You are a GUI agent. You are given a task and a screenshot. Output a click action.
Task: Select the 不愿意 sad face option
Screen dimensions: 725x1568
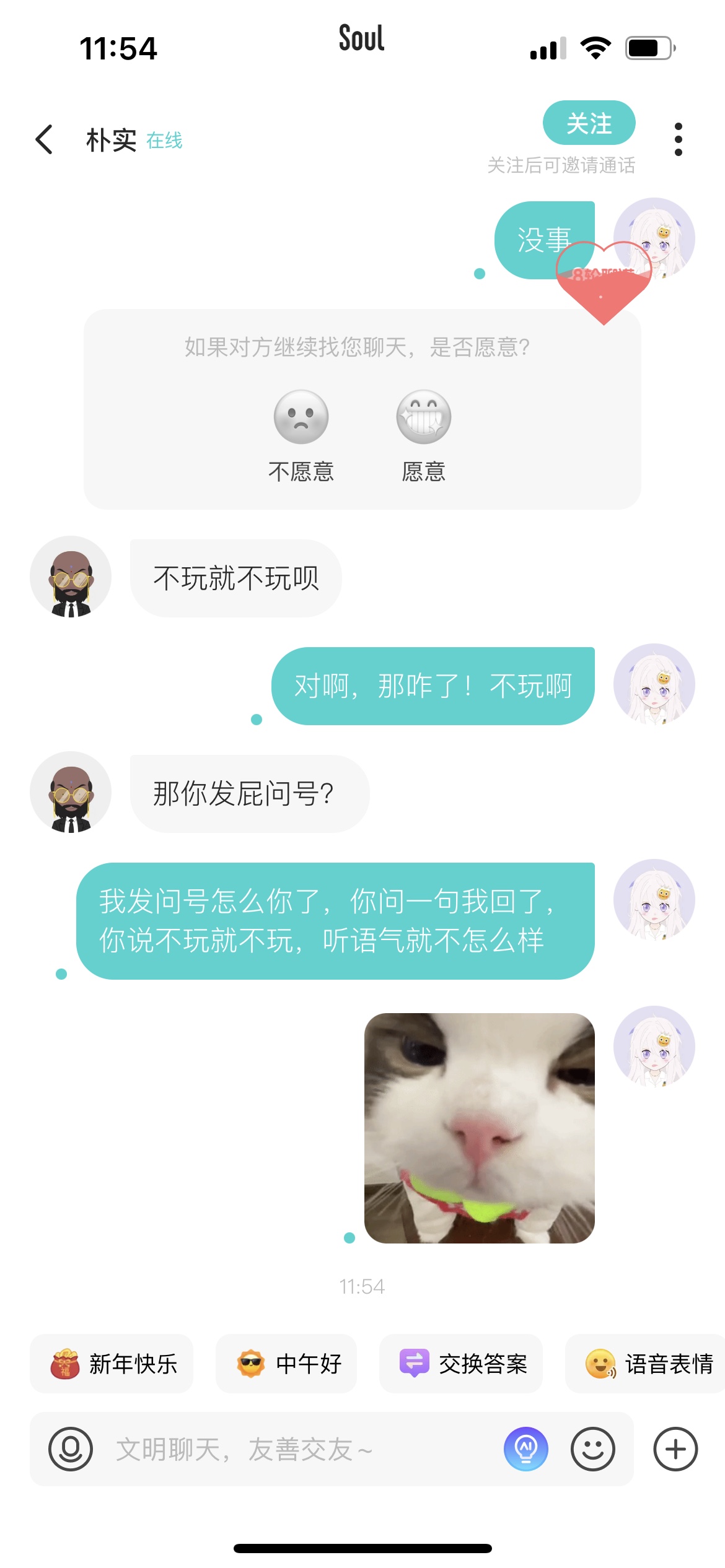coord(301,417)
